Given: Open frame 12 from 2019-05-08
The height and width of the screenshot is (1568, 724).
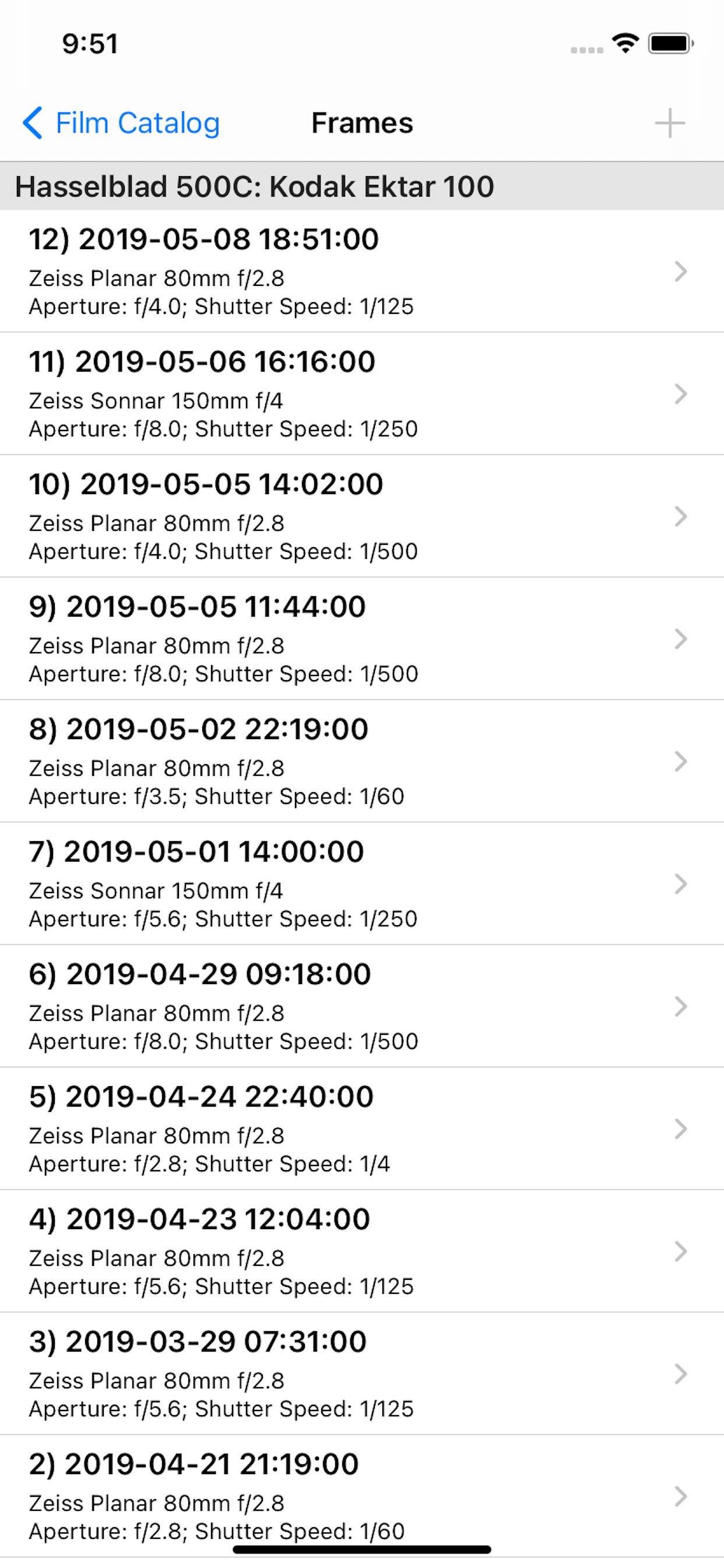Looking at the screenshot, I should 361,271.
